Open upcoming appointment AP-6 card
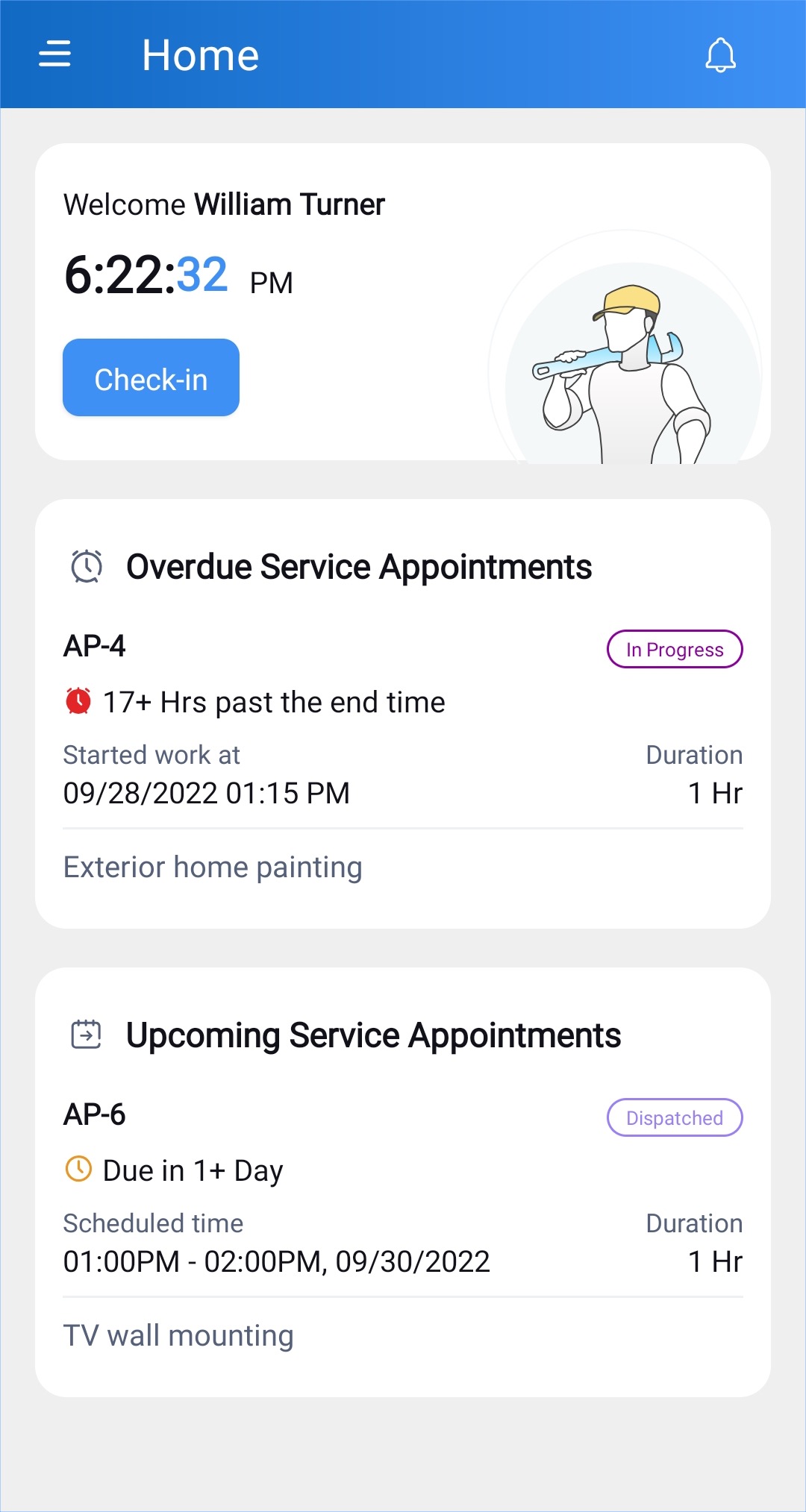The height and width of the screenshot is (1512, 806). [403, 1225]
